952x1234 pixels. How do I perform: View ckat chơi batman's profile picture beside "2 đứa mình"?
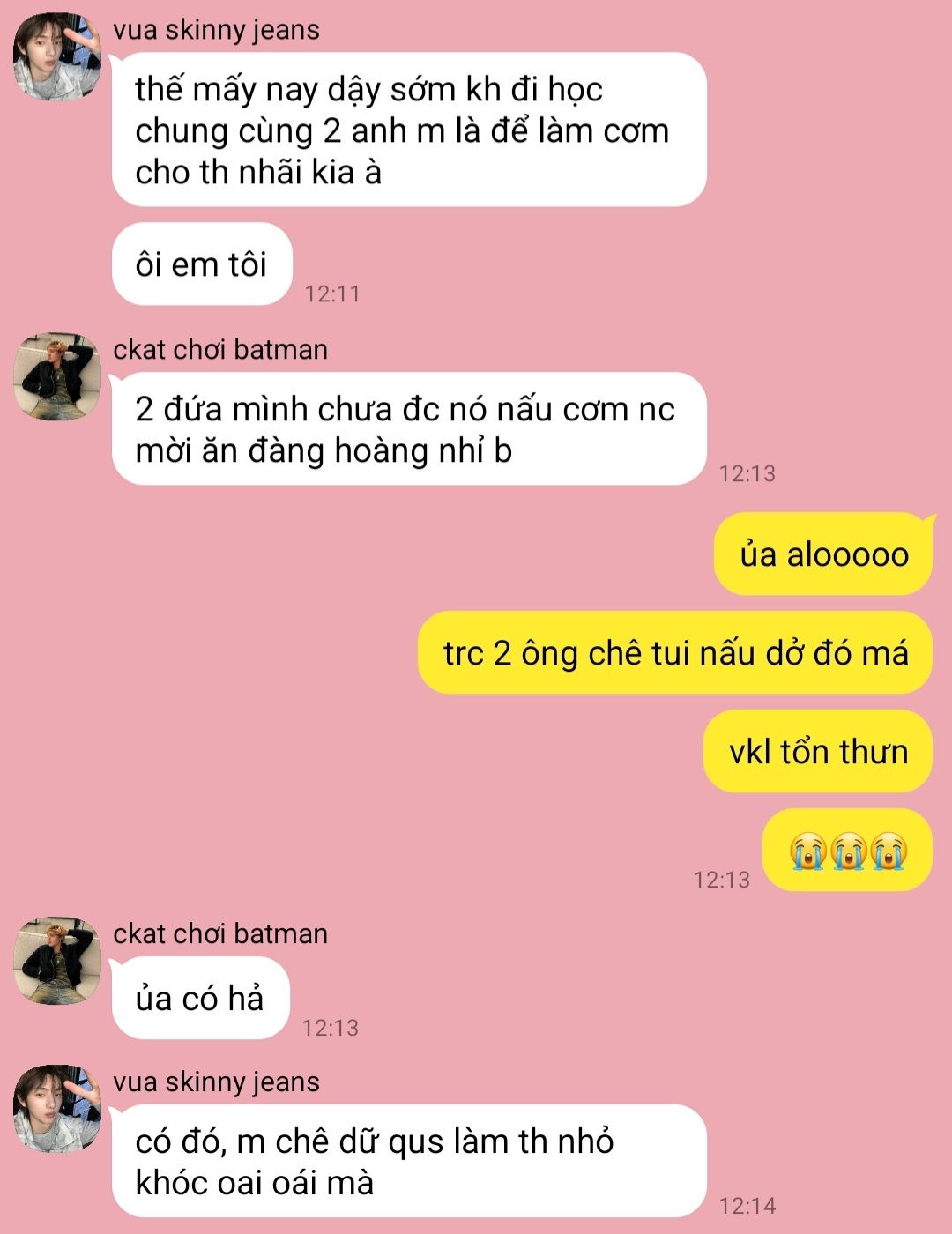(x=56, y=376)
